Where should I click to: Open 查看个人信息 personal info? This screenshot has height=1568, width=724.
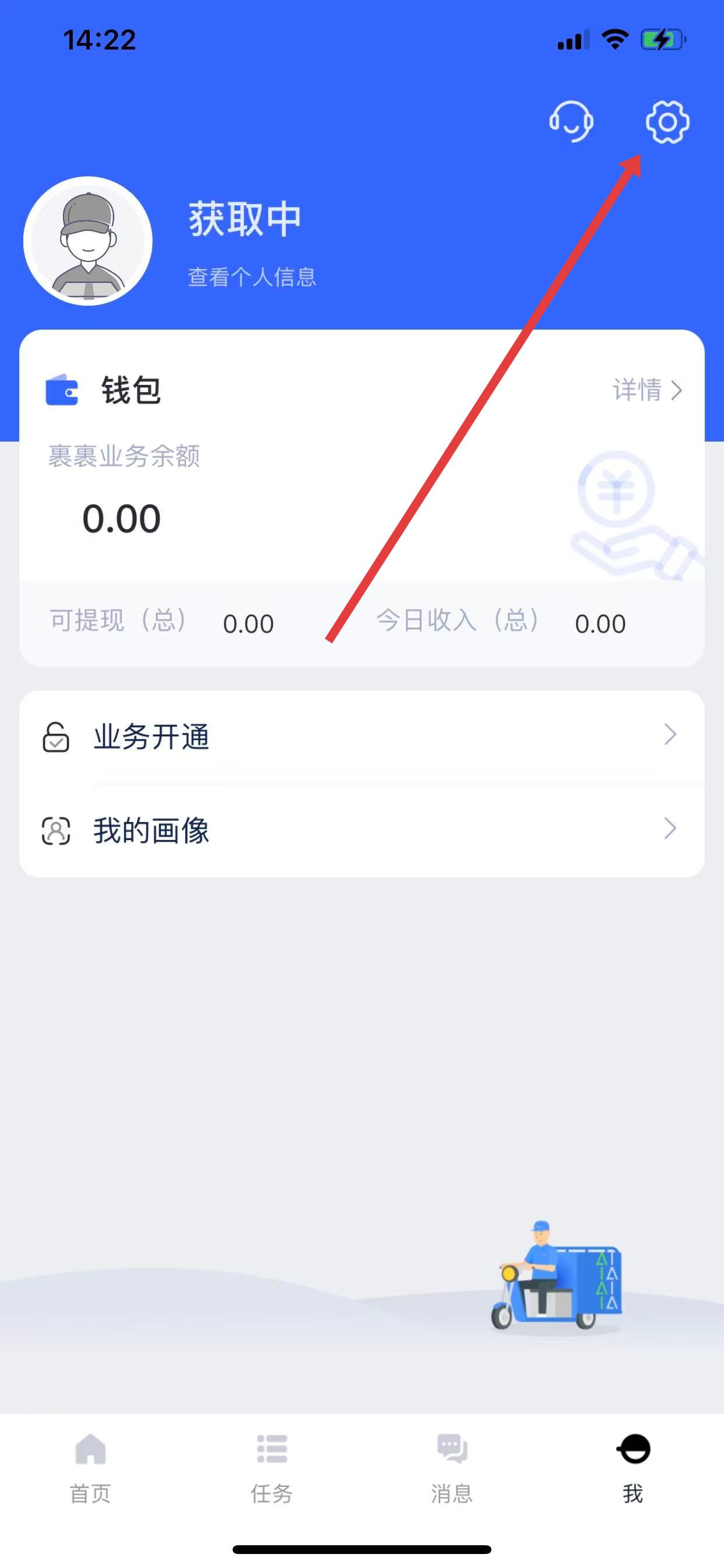251,277
